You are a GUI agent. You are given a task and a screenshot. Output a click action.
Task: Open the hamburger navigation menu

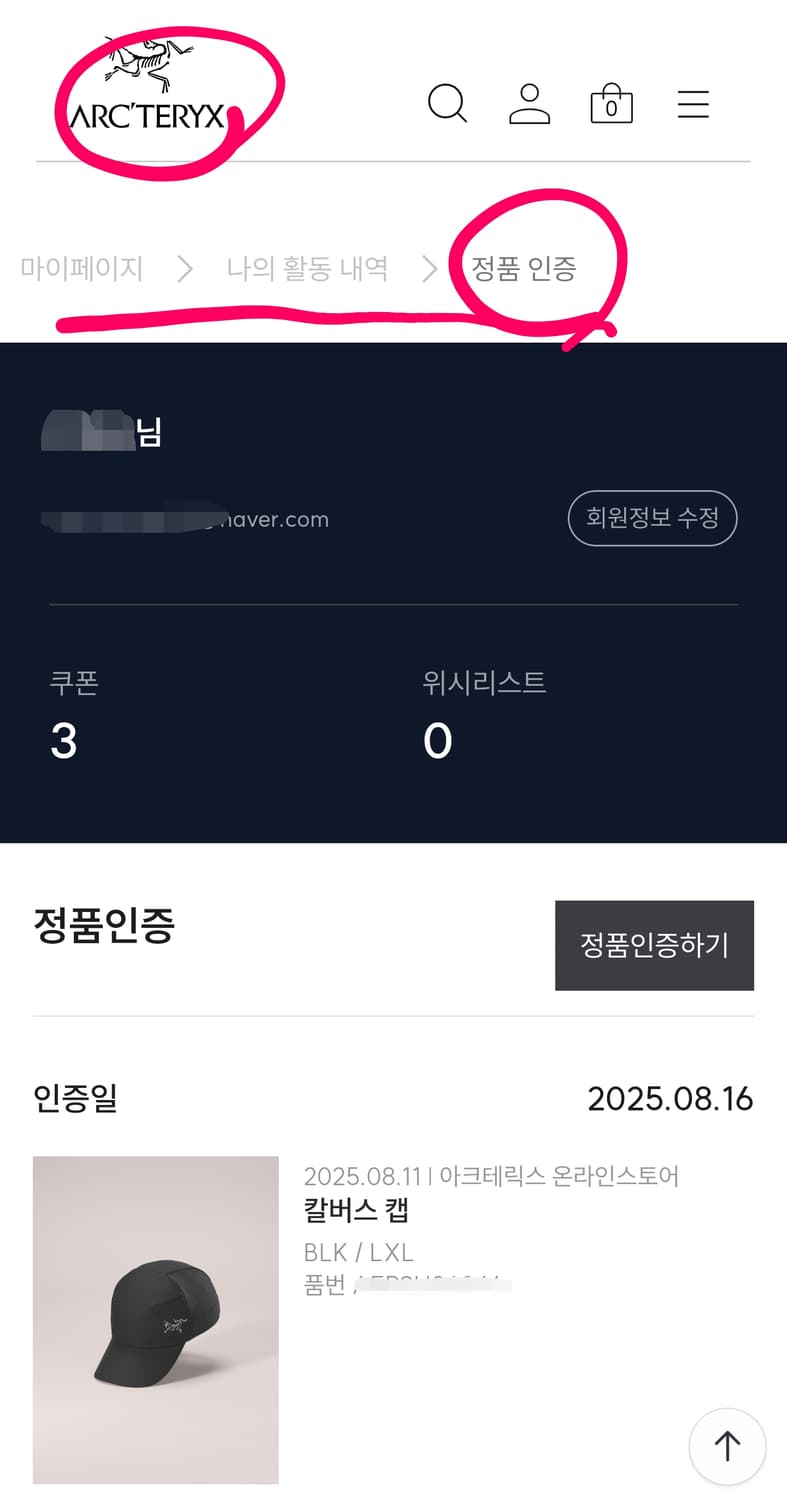click(x=693, y=104)
